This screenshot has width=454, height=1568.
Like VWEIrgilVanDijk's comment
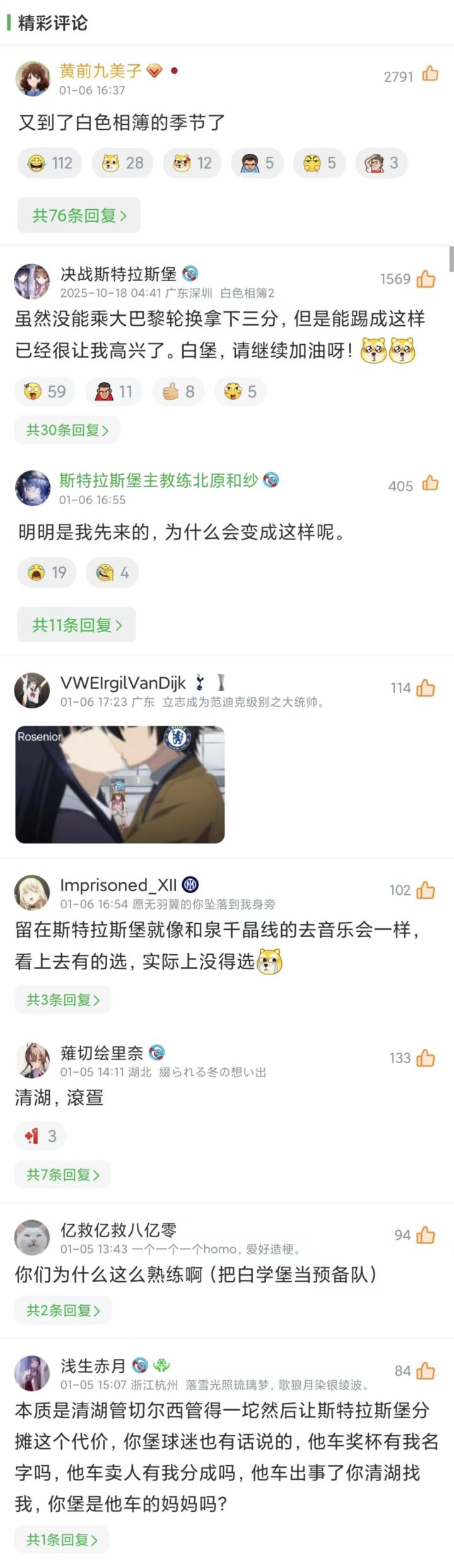(426, 688)
